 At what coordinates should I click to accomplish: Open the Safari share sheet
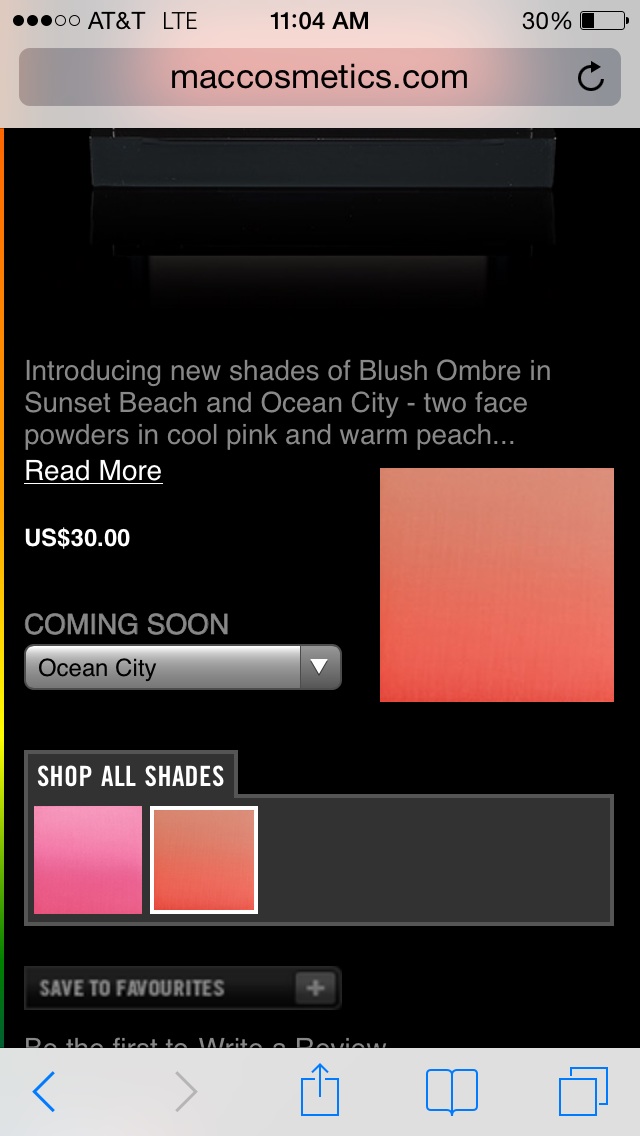[x=320, y=1091]
